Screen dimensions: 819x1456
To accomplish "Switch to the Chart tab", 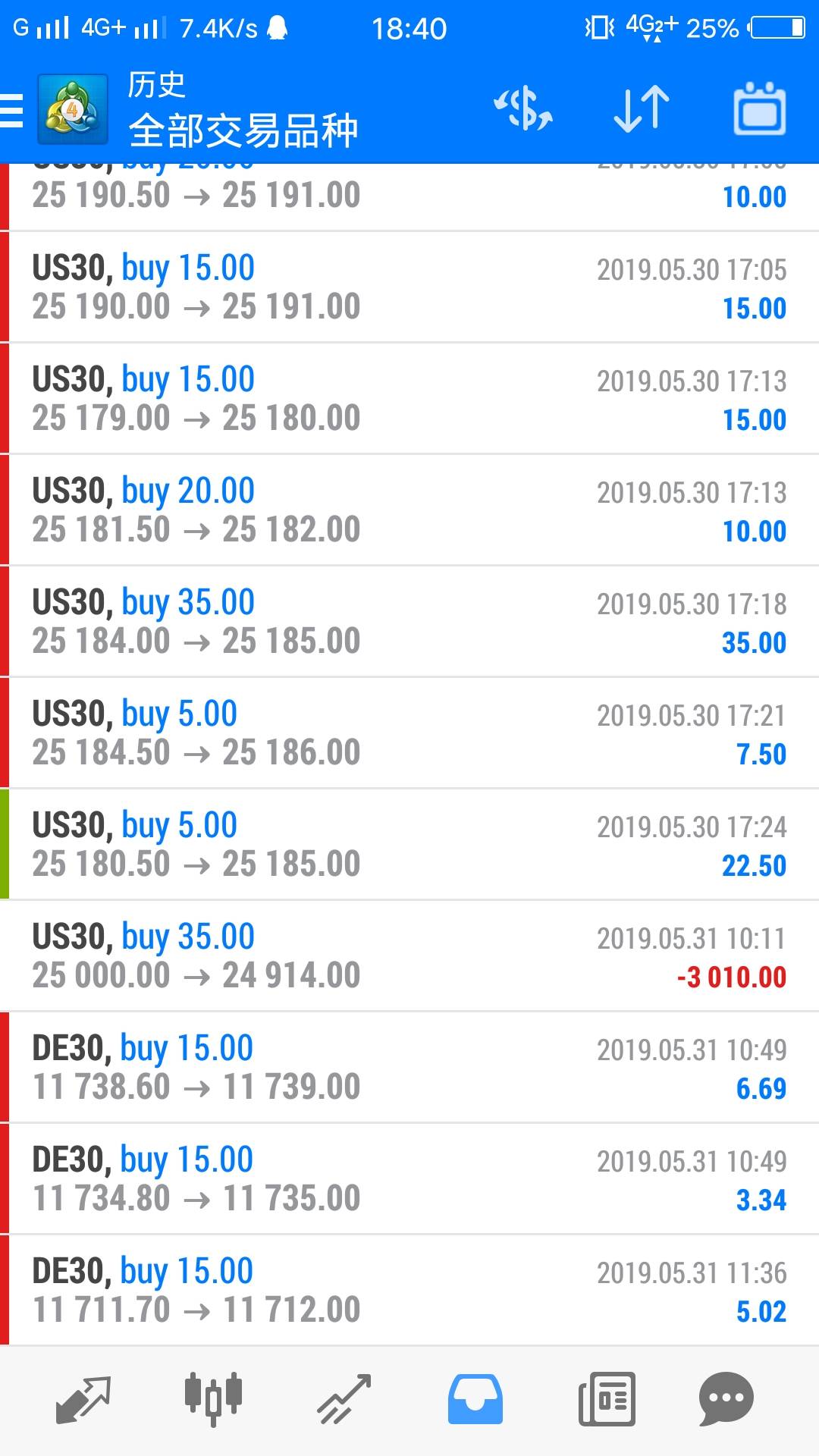I will [213, 1399].
